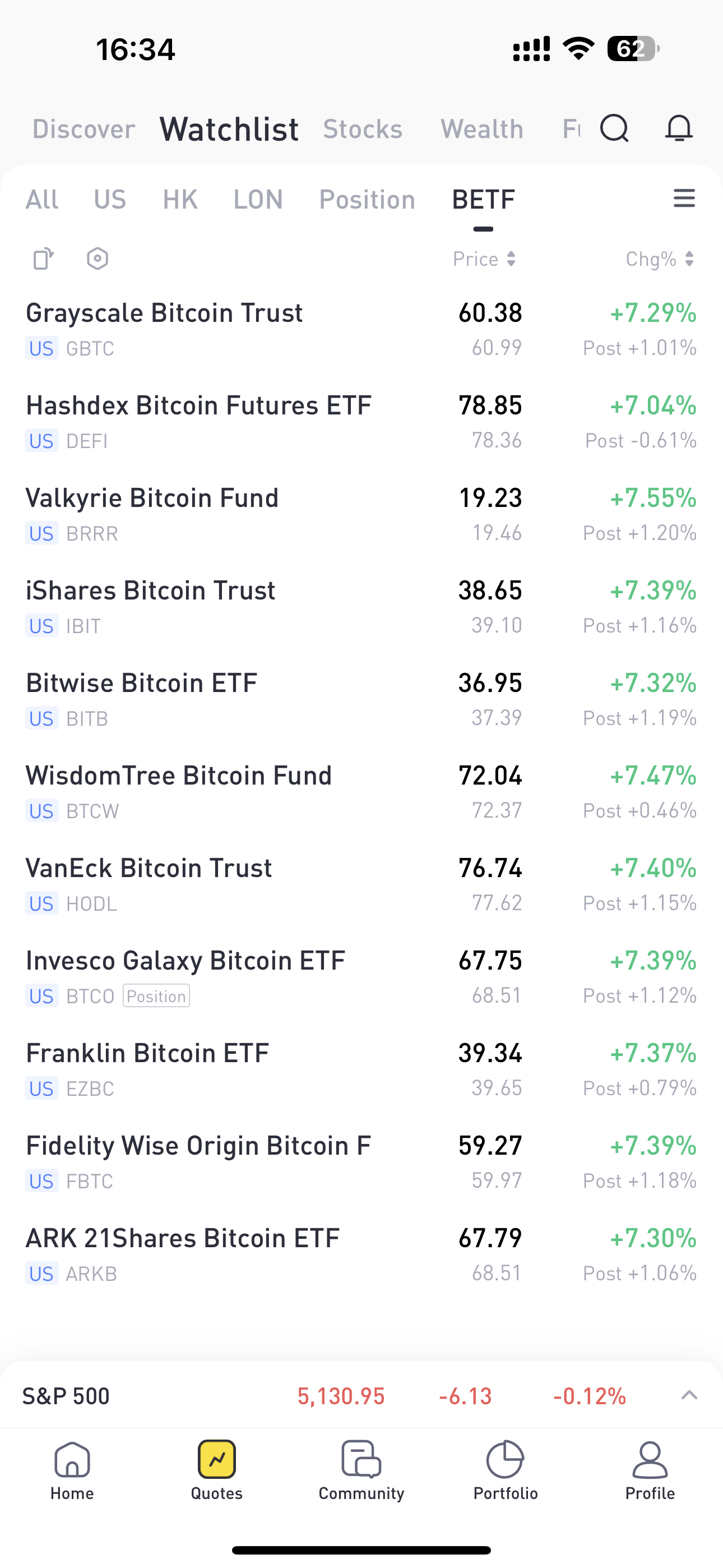View Invesco Galaxy Bitcoin ETF
Screen dimensions: 723x1568
coord(361,977)
